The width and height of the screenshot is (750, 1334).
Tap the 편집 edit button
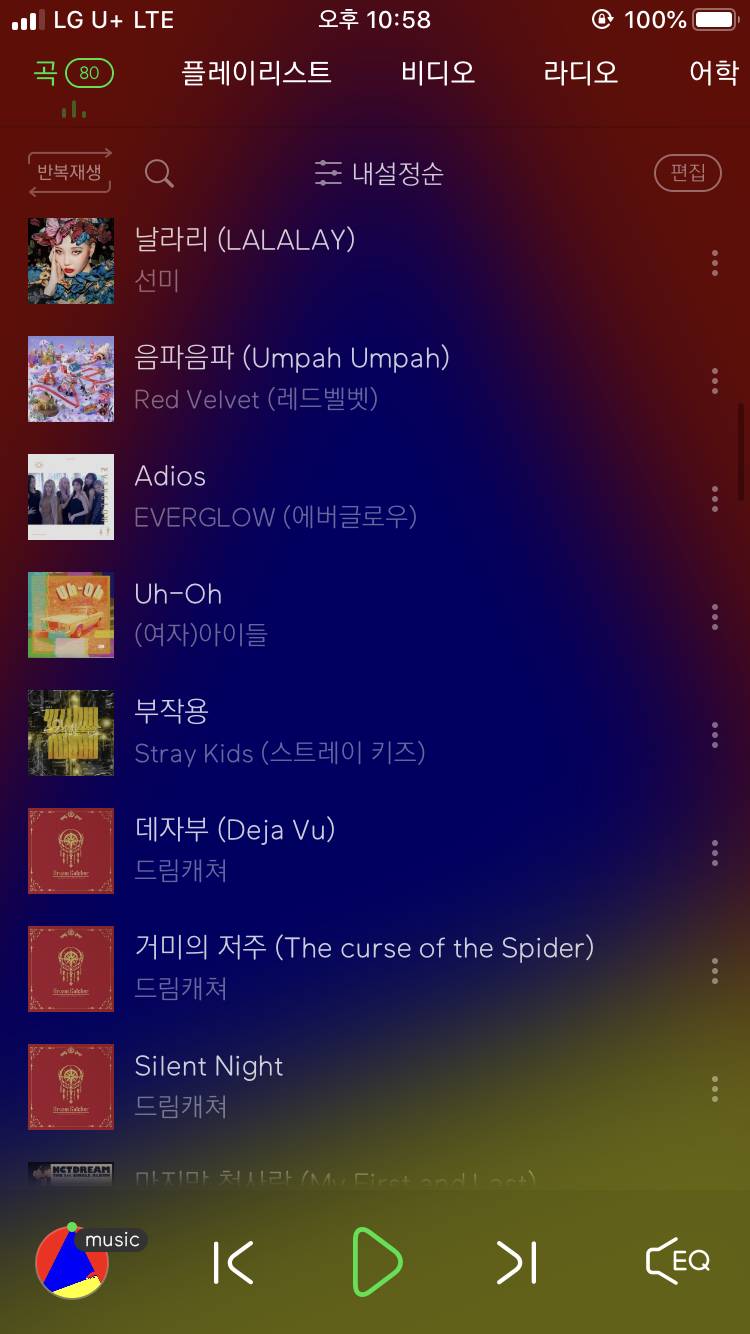coord(687,173)
